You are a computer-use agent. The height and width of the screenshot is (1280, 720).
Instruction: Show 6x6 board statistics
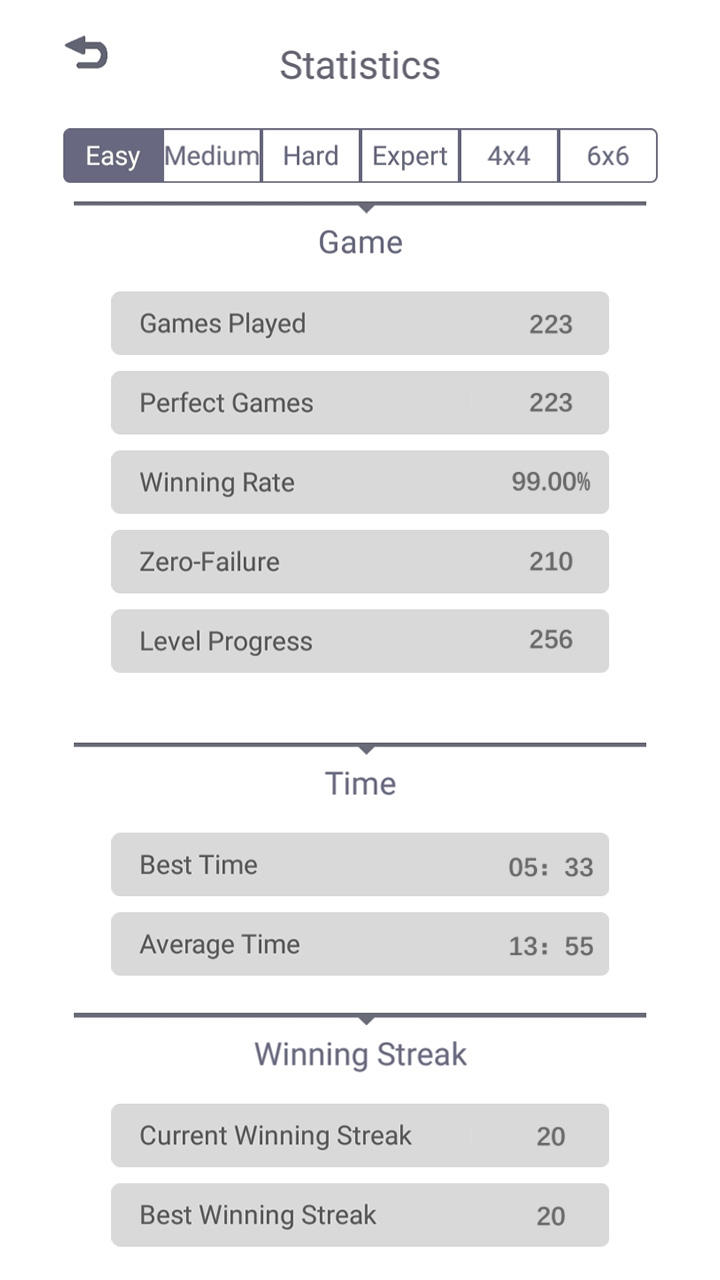(607, 155)
